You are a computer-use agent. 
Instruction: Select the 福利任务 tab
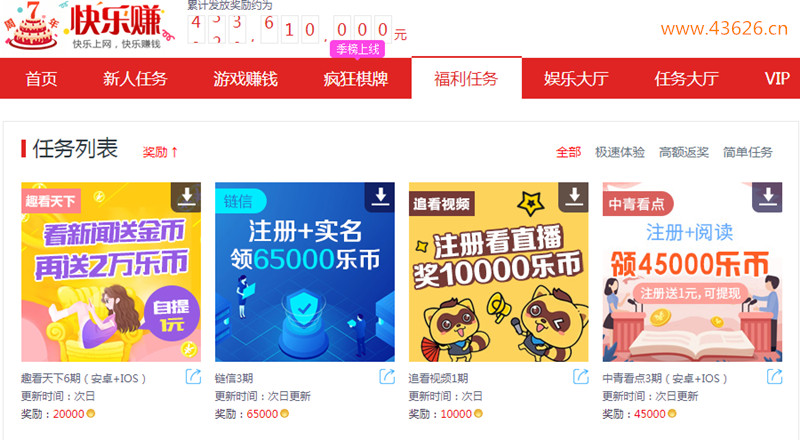pos(466,79)
